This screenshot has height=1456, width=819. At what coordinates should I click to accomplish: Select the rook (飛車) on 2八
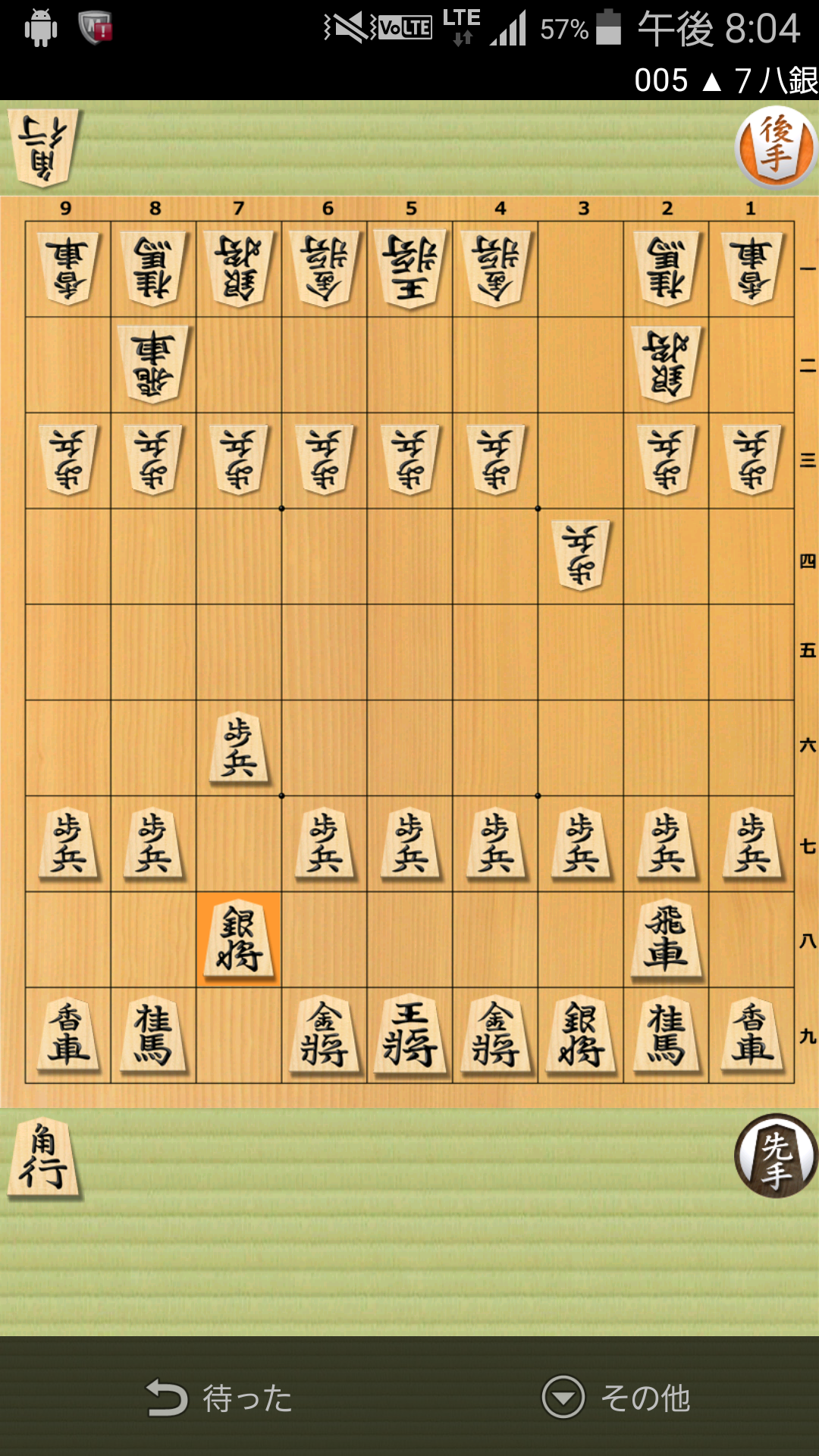pos(666,940)
